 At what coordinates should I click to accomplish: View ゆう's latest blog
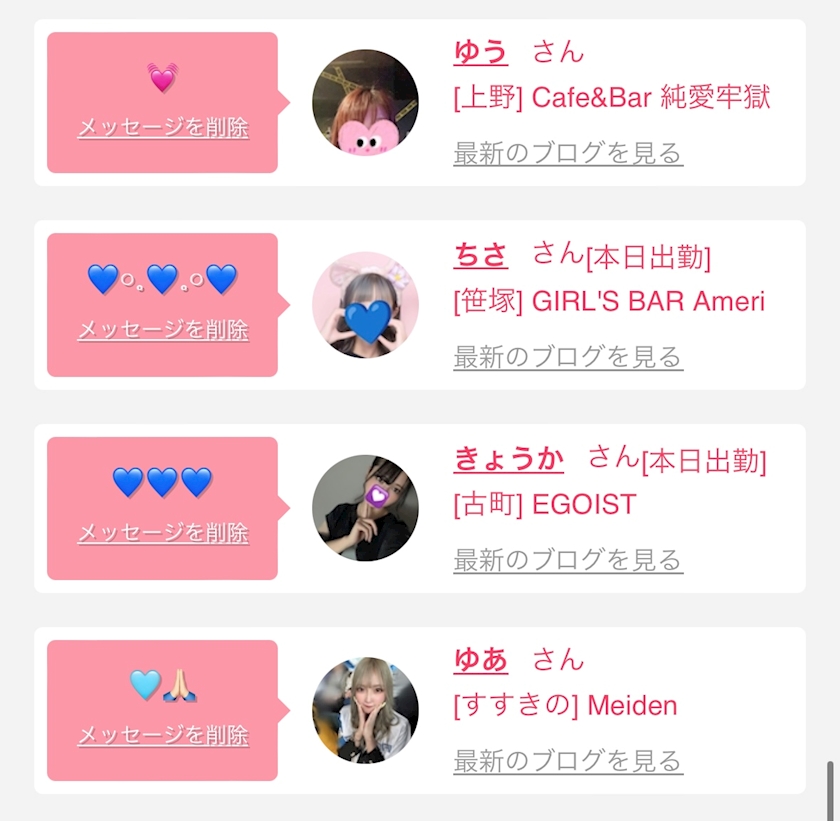(x=568, y=153)
